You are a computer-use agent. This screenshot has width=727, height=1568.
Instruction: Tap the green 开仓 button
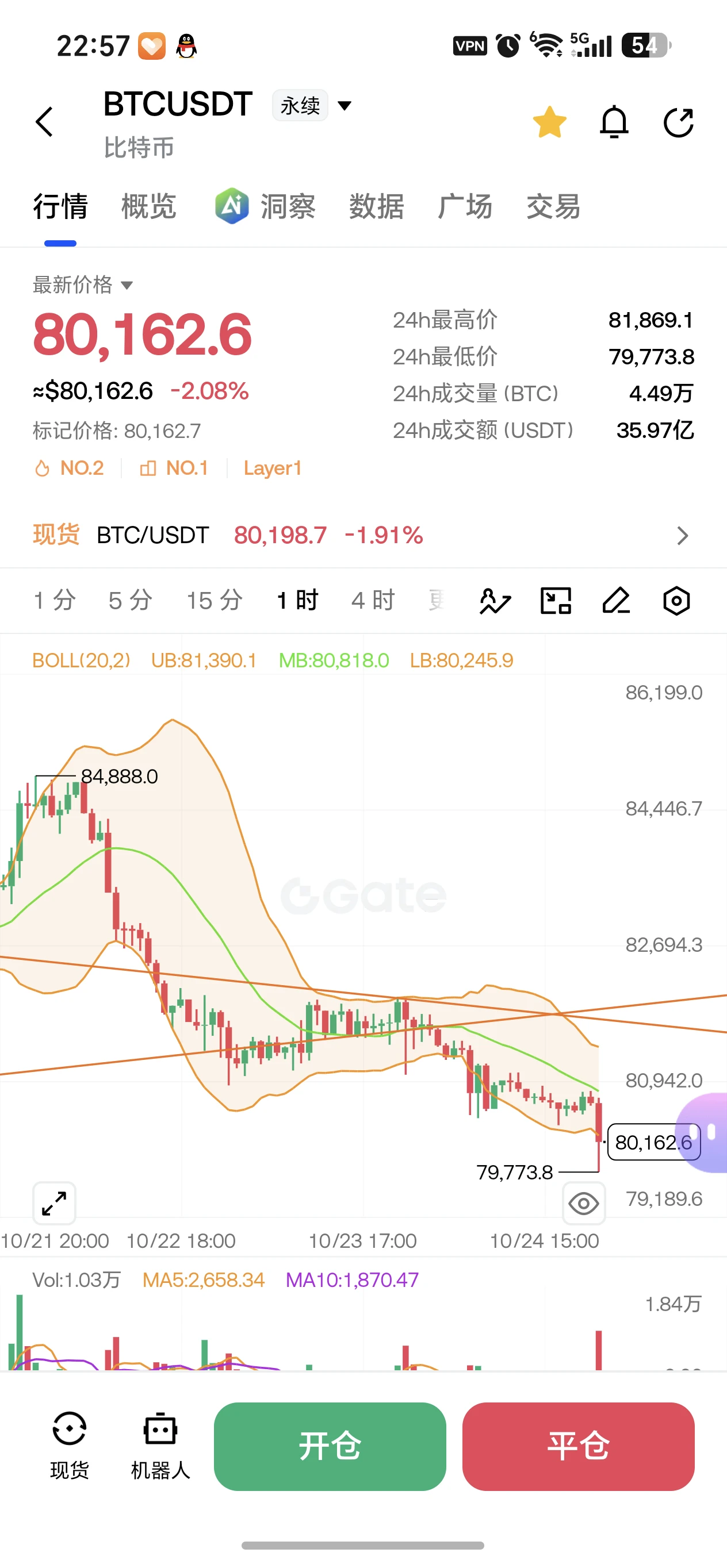(x=330, y=1446)
